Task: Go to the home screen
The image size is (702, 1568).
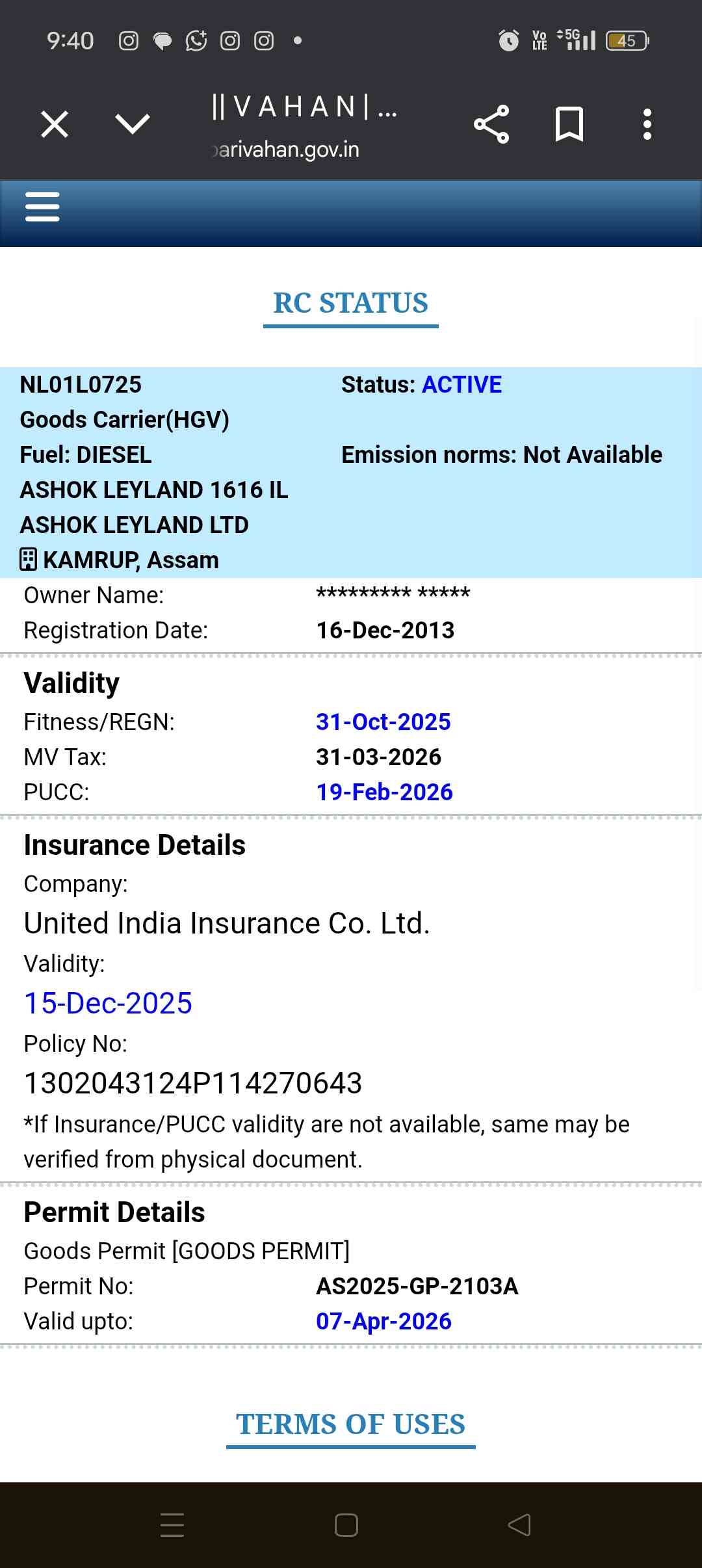Action: coord(346,1524)
